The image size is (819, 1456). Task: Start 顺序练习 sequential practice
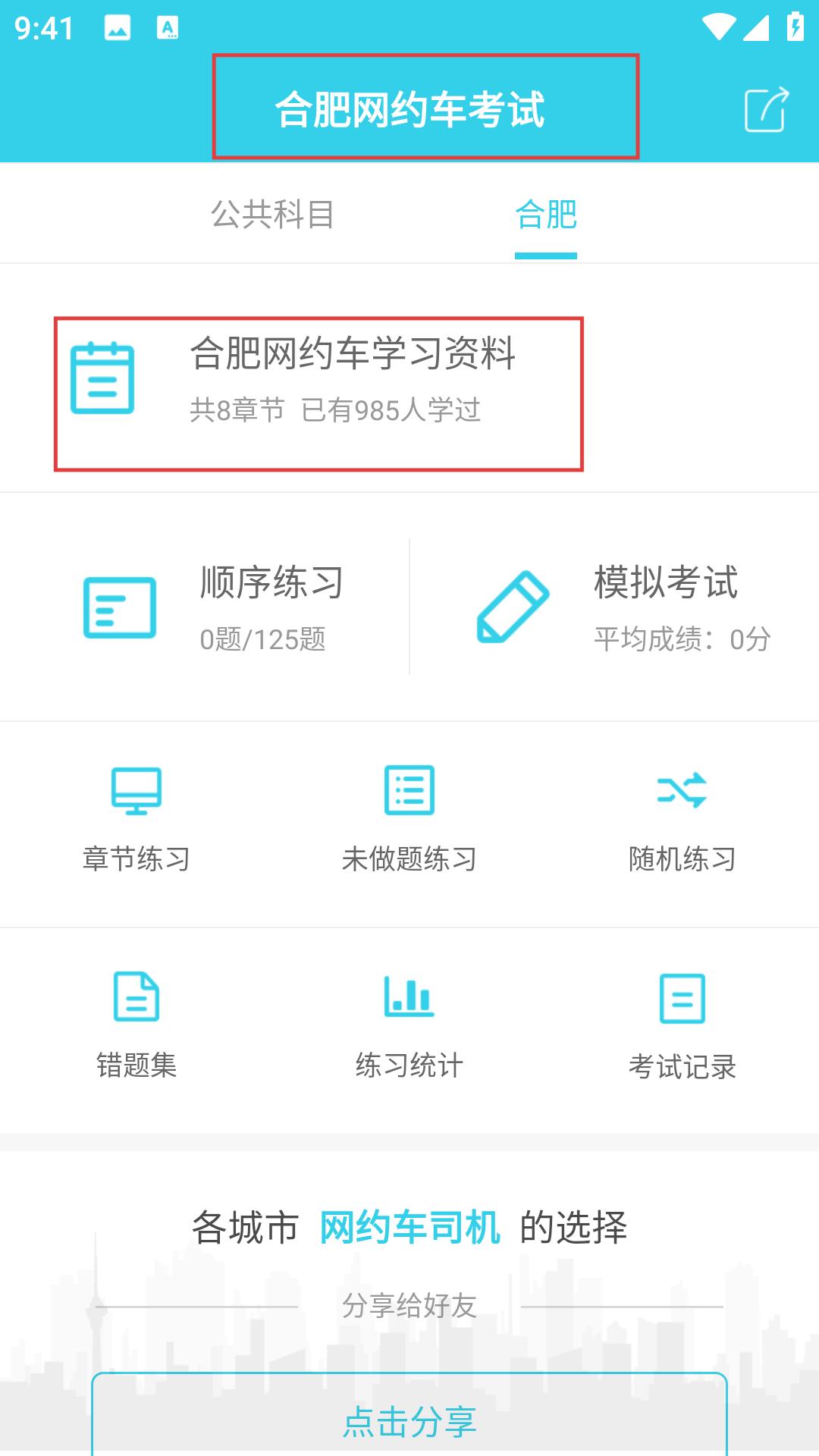point(205,607)
